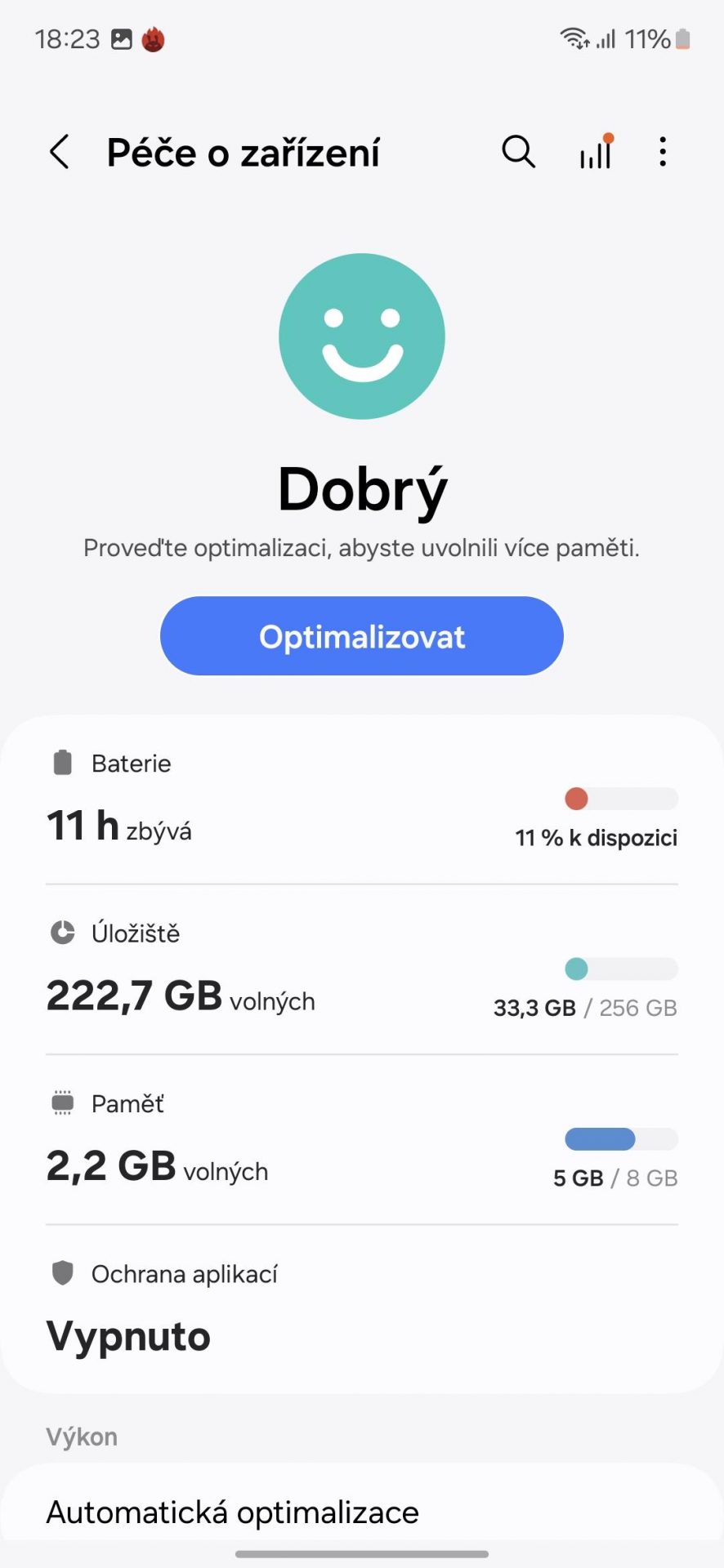Open Ochrana aplikací settings

coord(362,1308)
